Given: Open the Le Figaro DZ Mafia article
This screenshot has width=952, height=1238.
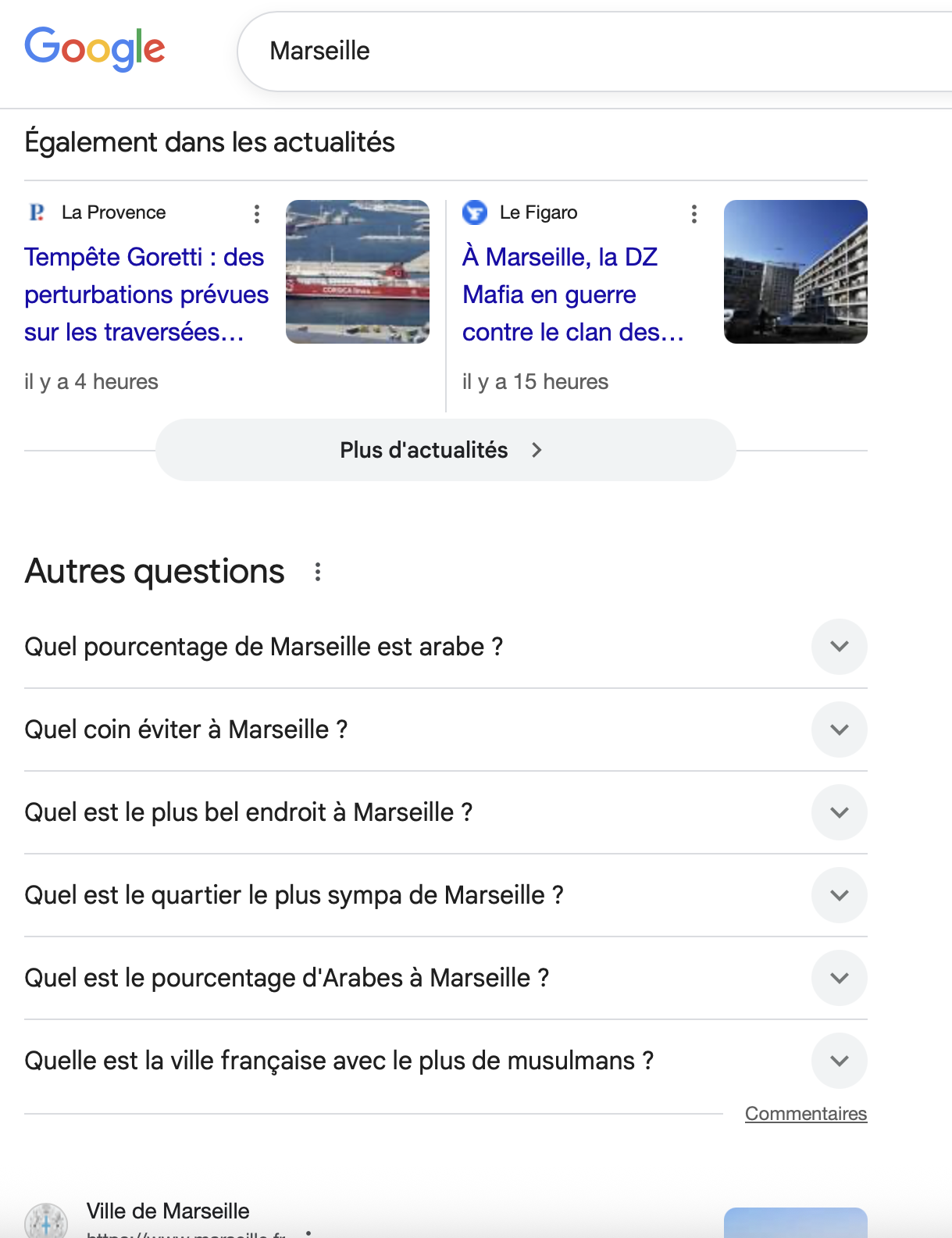Looking at the screenshot, I should pyautogui.click(x=572, y=294).
